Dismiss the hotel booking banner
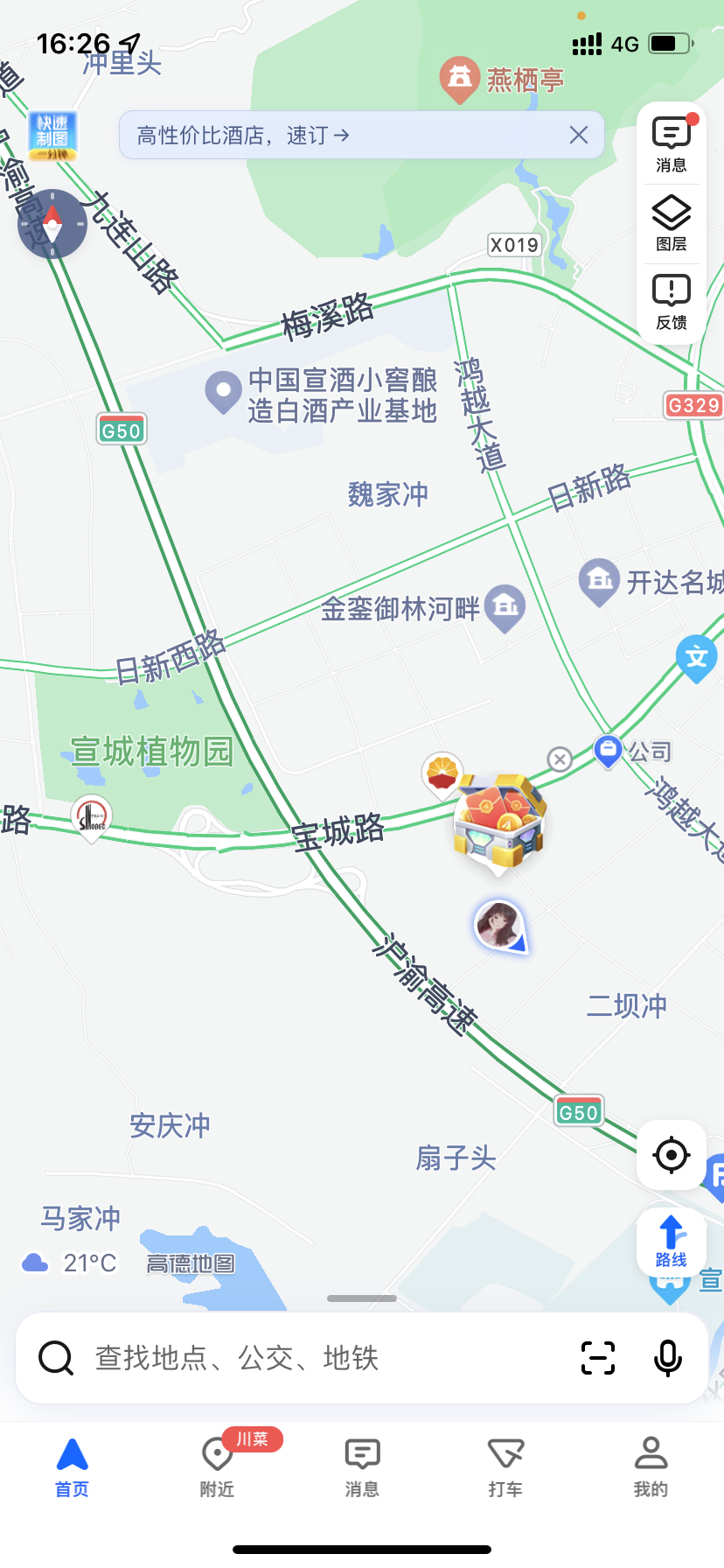 point(578,135)
